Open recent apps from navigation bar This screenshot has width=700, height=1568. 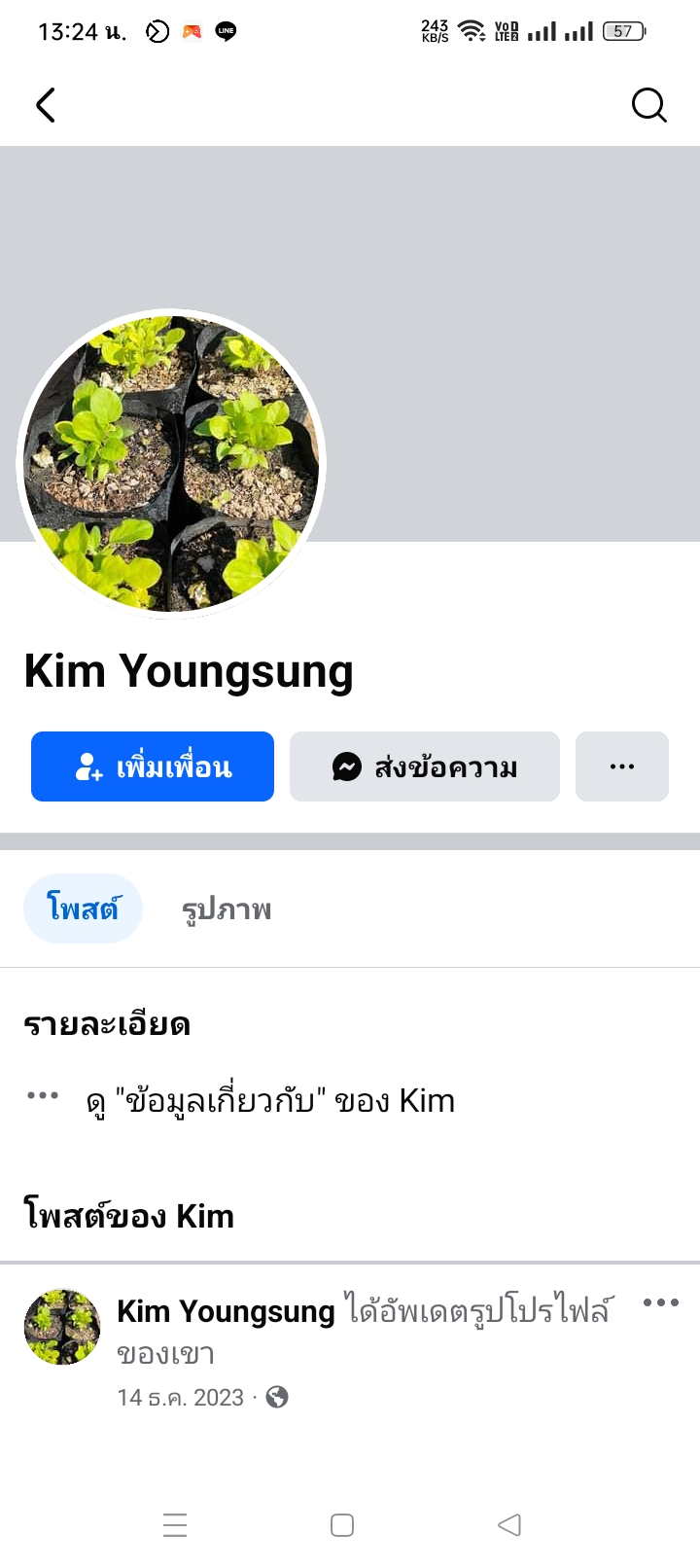(175, 1525)
